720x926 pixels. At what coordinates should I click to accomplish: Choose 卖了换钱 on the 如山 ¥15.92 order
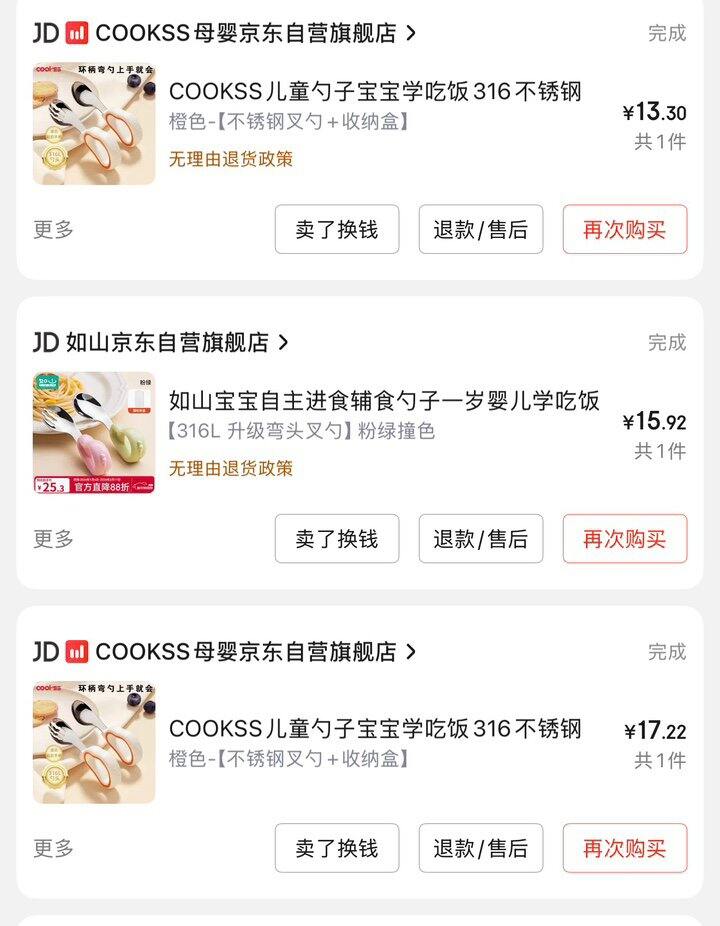point(337,539)
